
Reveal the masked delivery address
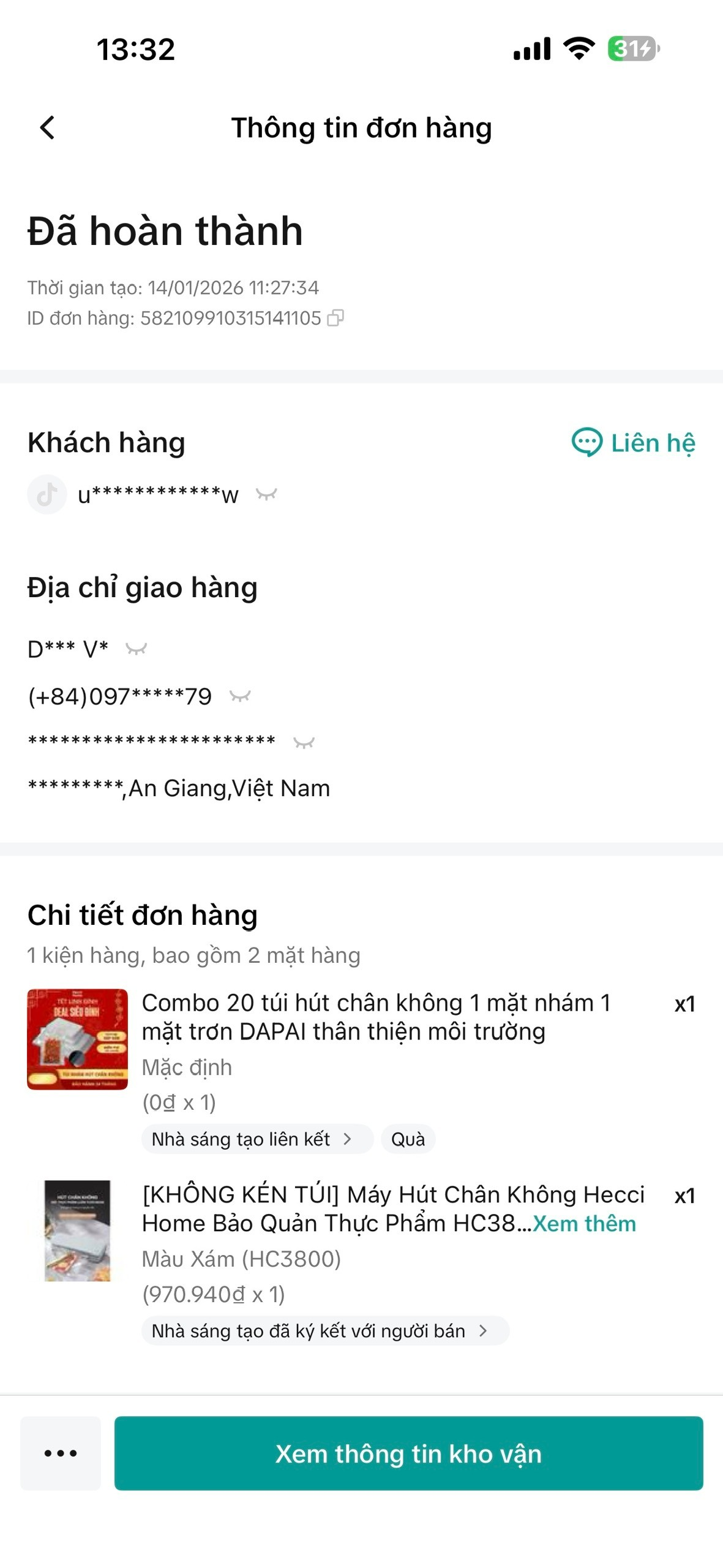pos(304,743)
